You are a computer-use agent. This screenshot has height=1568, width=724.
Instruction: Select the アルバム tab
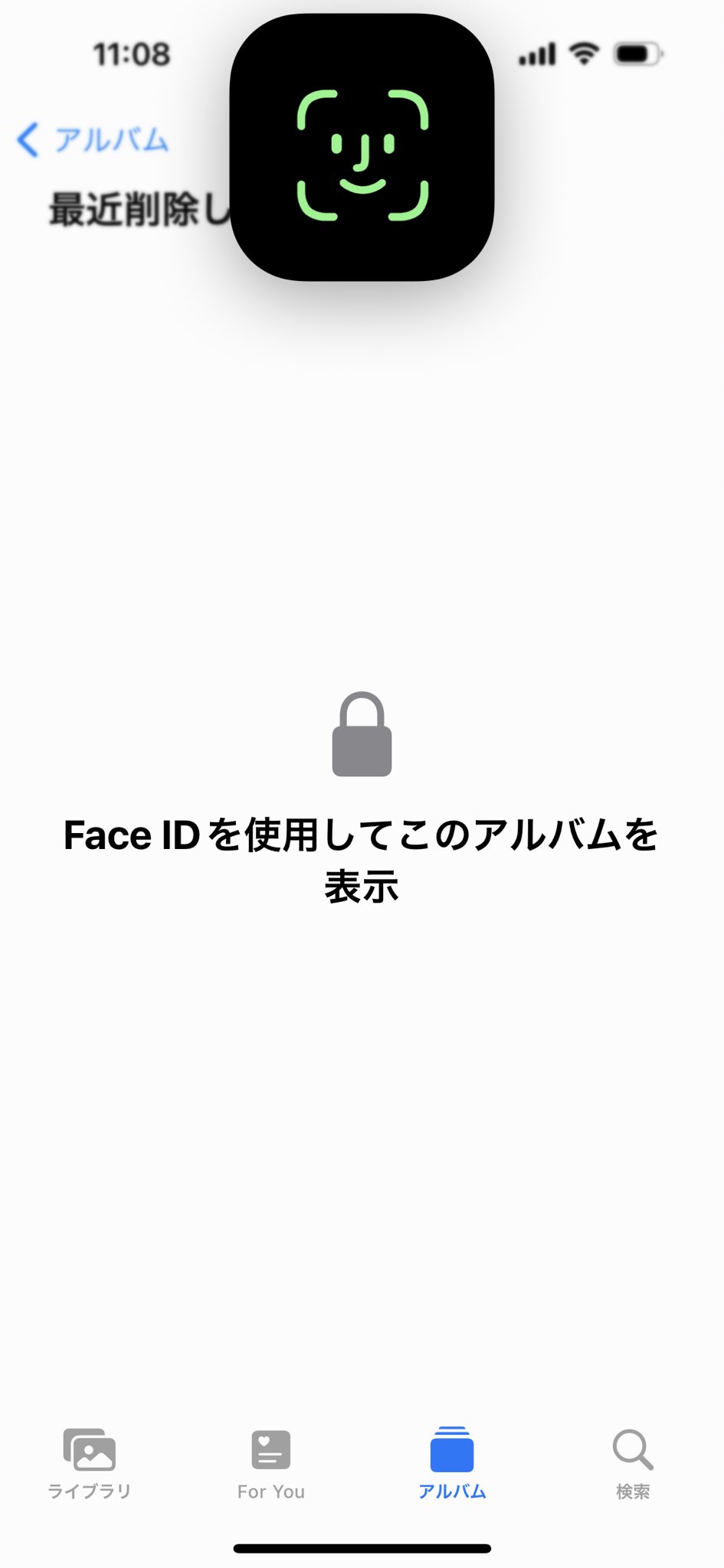[x=452, y=1463]
